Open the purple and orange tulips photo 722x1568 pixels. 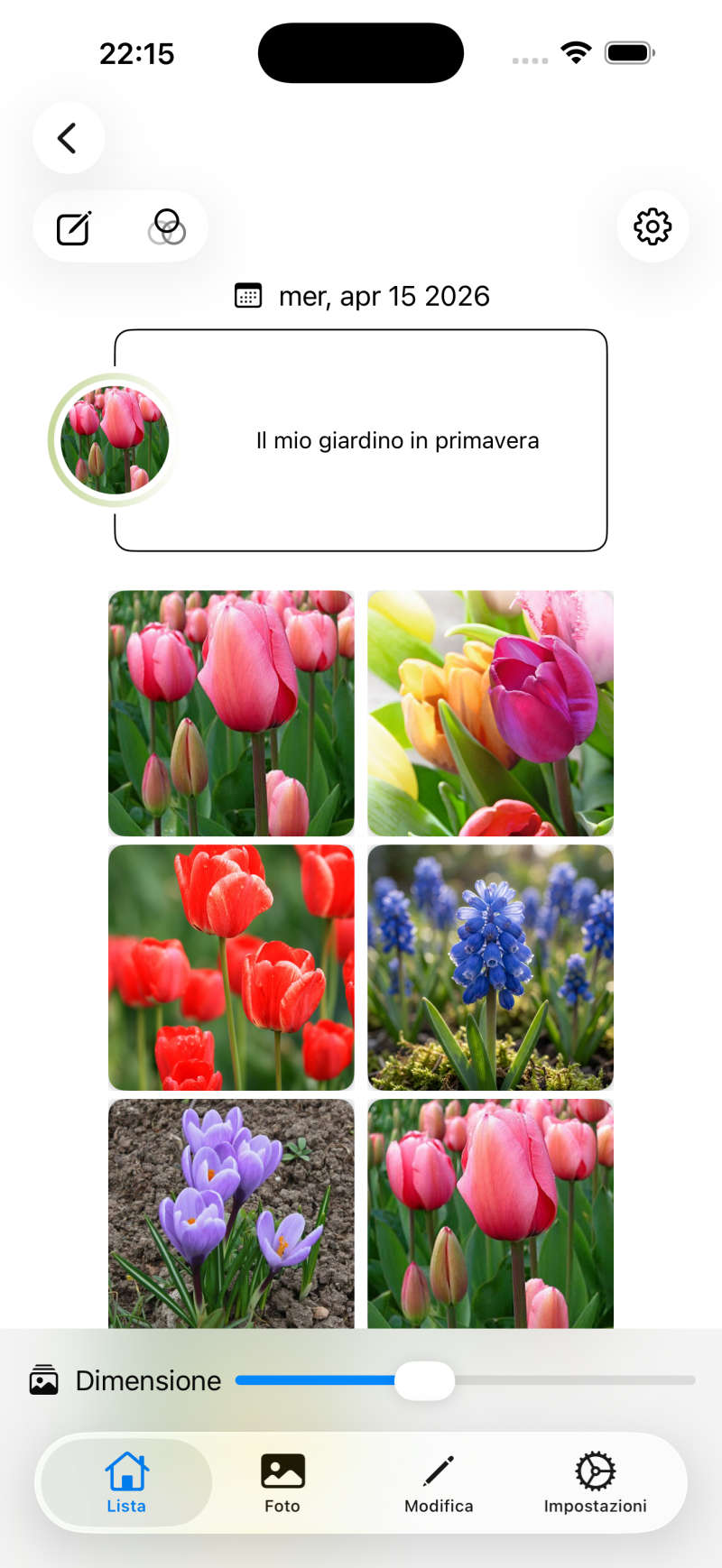click(490, 714)
